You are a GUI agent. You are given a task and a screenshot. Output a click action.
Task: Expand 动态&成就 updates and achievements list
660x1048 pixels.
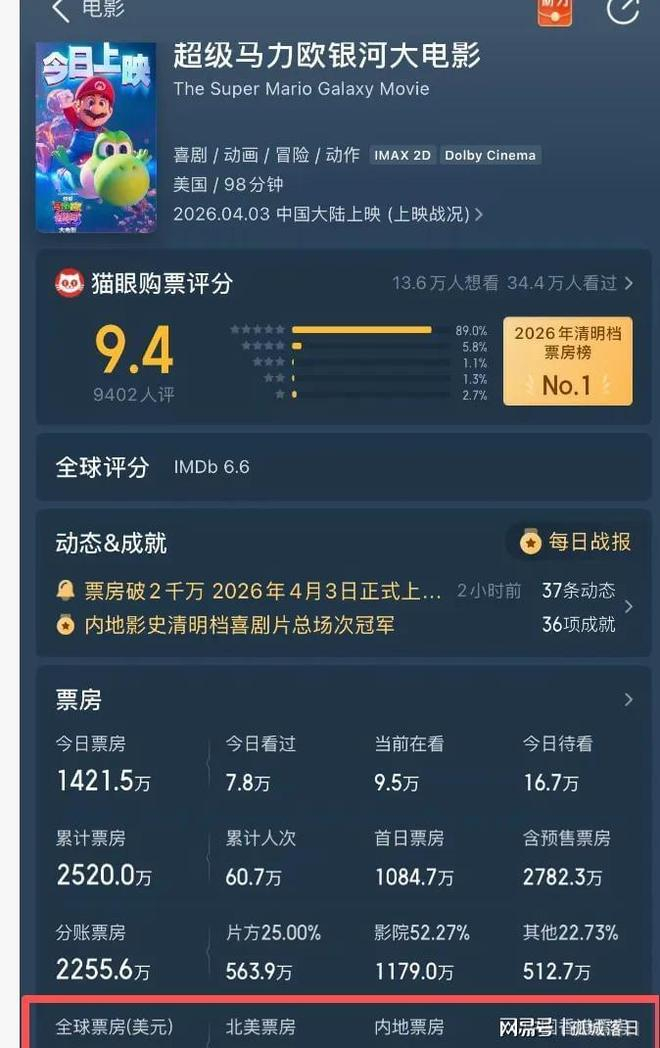628,607
